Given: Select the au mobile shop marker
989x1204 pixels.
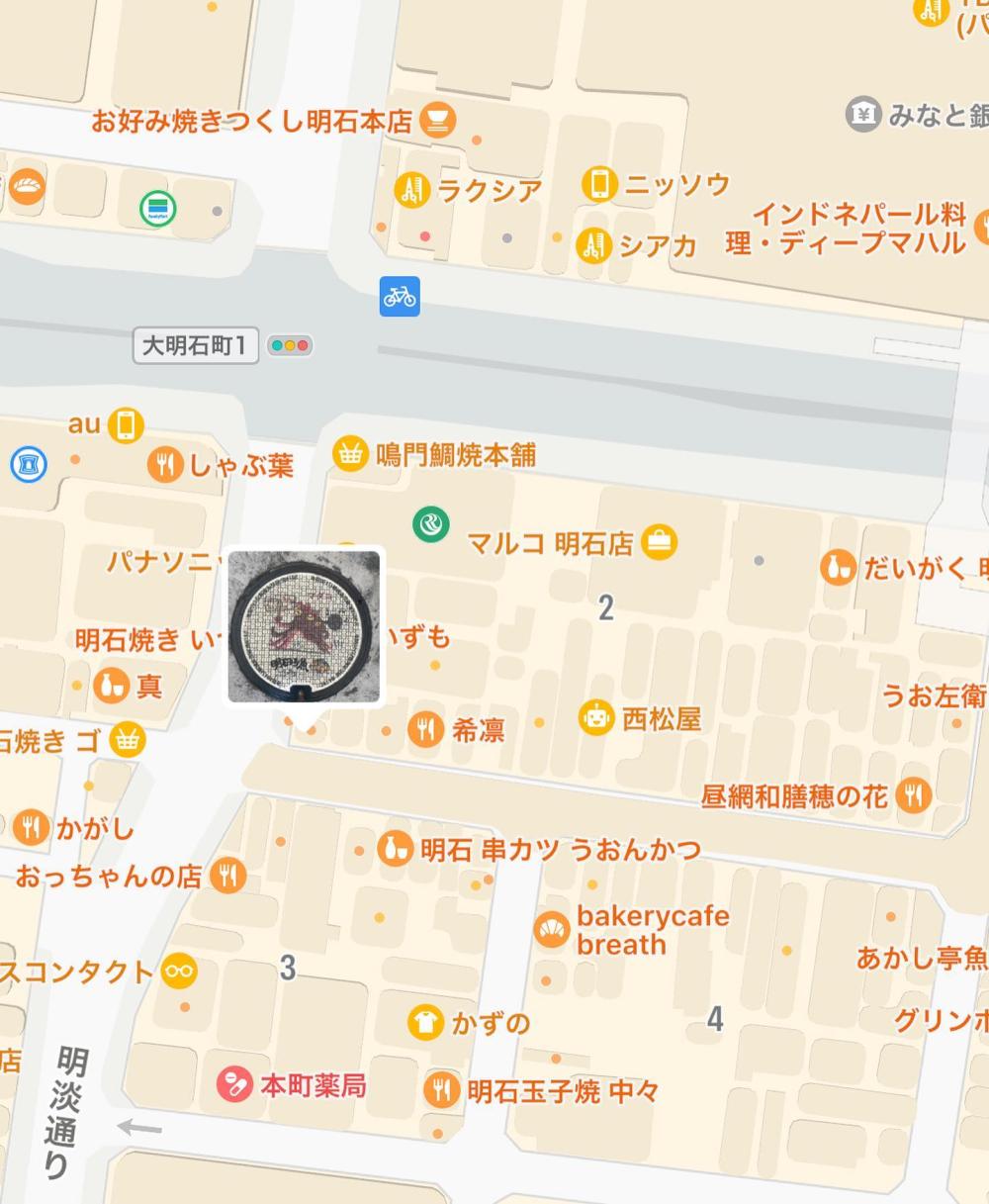Looking at the screenshot, I should point(126,425).
